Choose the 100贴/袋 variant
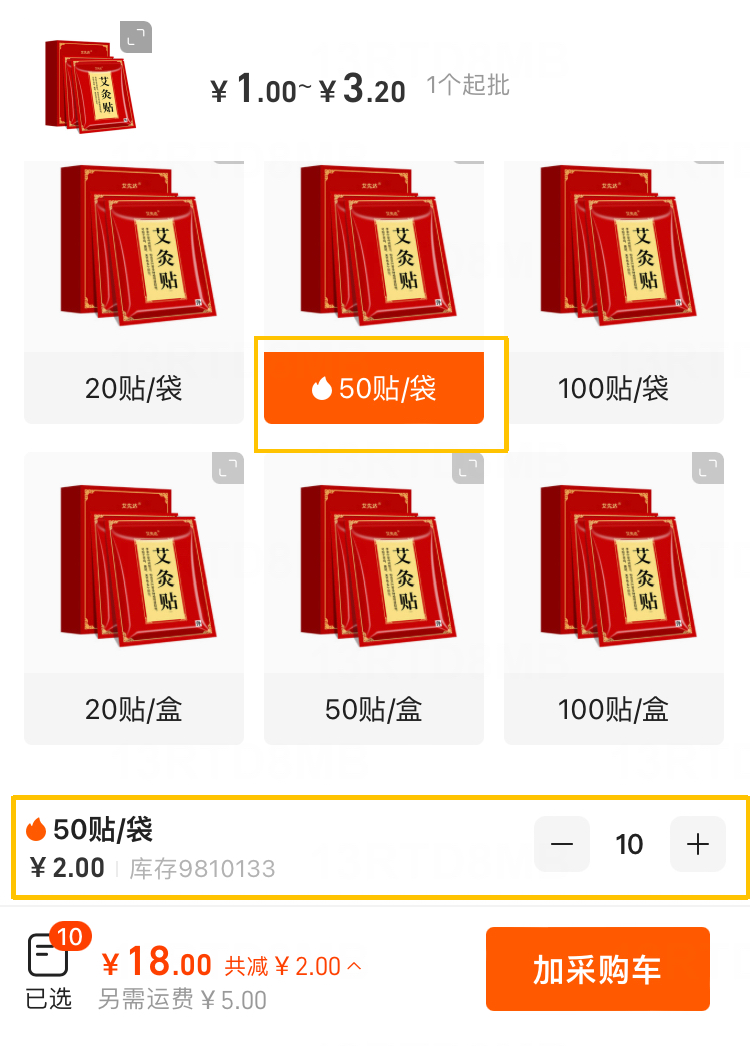This screenshot has height=1046, width=750. coord(613,388)
